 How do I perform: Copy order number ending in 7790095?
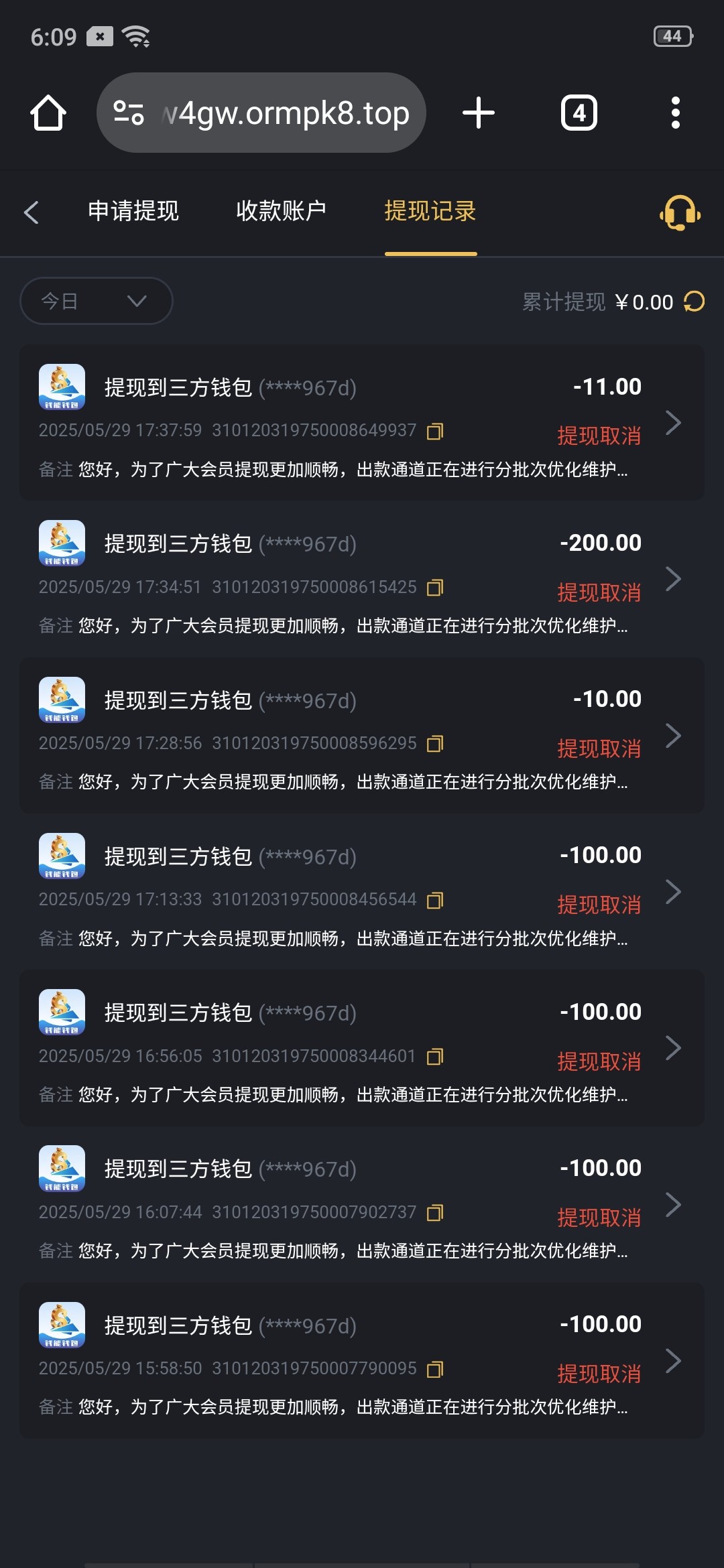tap(435, 1369)
